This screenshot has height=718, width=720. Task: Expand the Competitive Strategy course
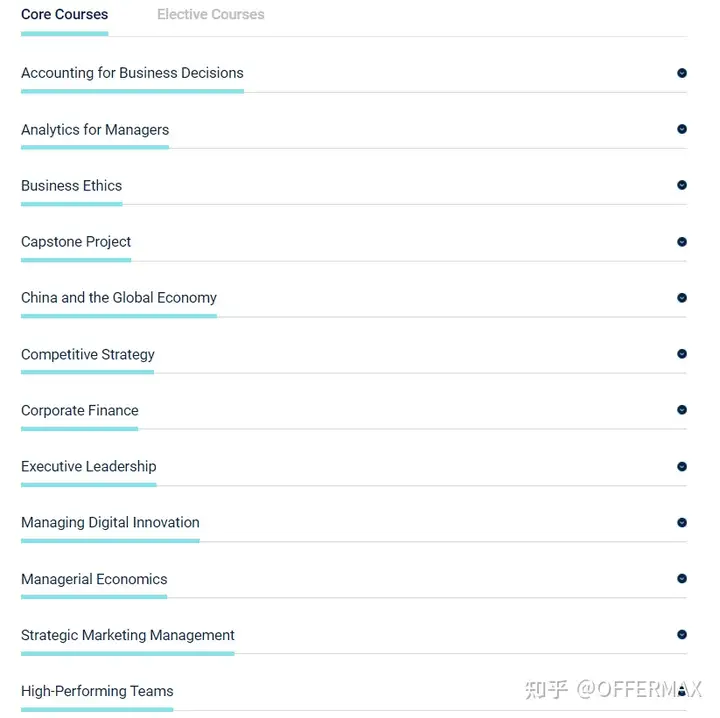[682, 354]
